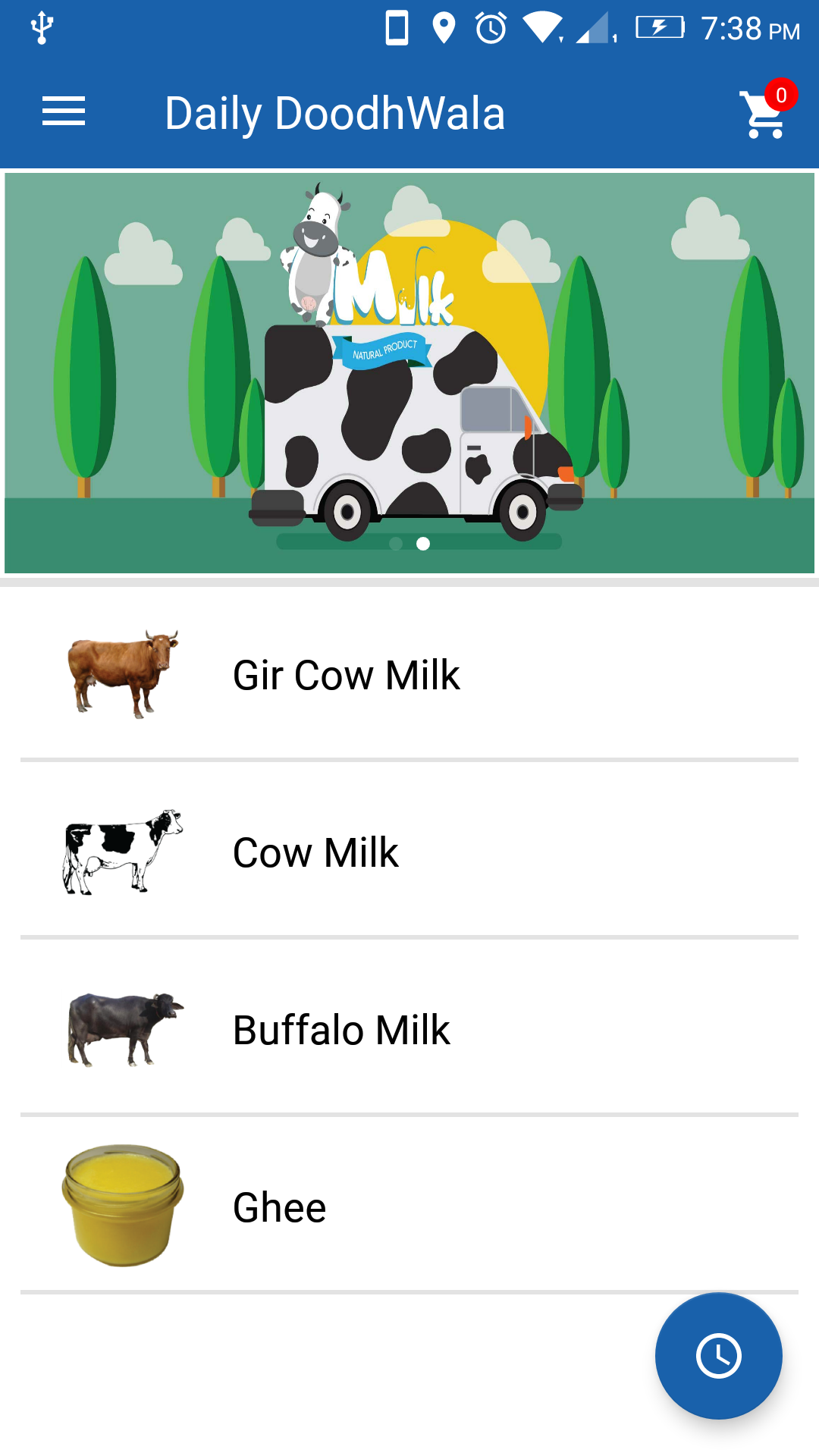Open the Ghee category

tap(409, 1207)
